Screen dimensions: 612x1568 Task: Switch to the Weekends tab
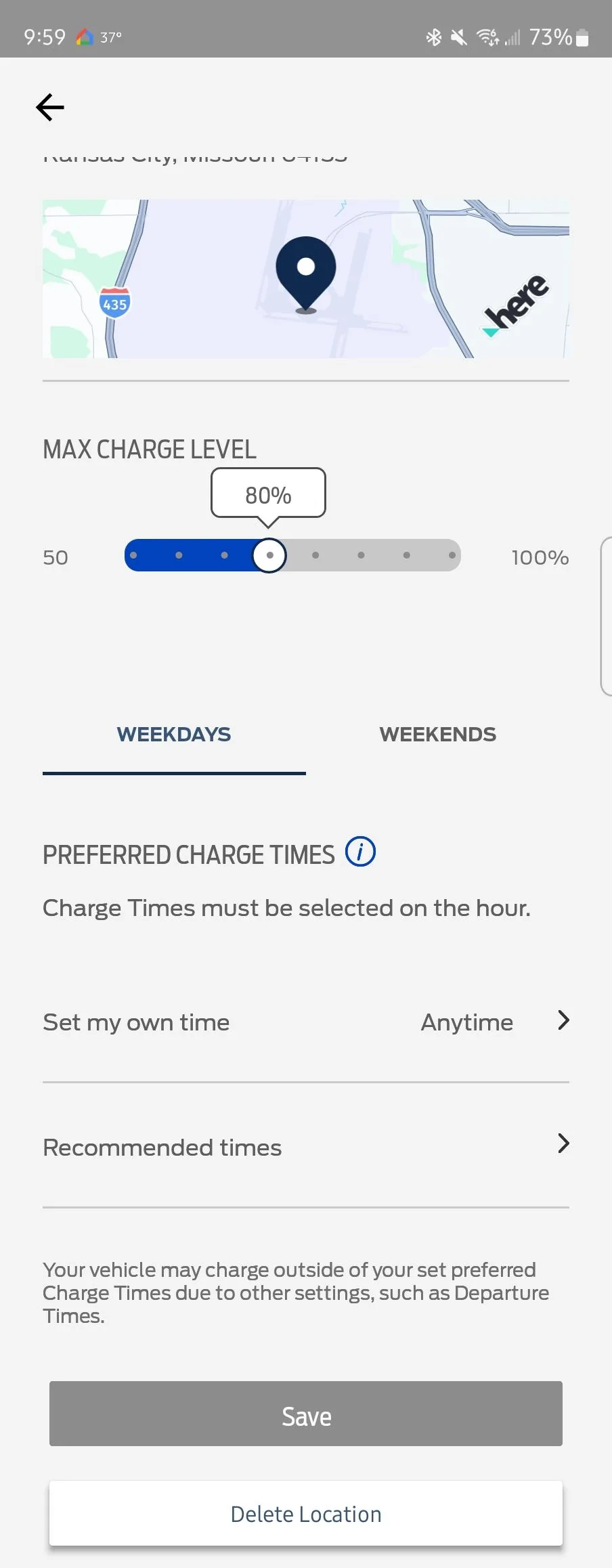[437, 735]
